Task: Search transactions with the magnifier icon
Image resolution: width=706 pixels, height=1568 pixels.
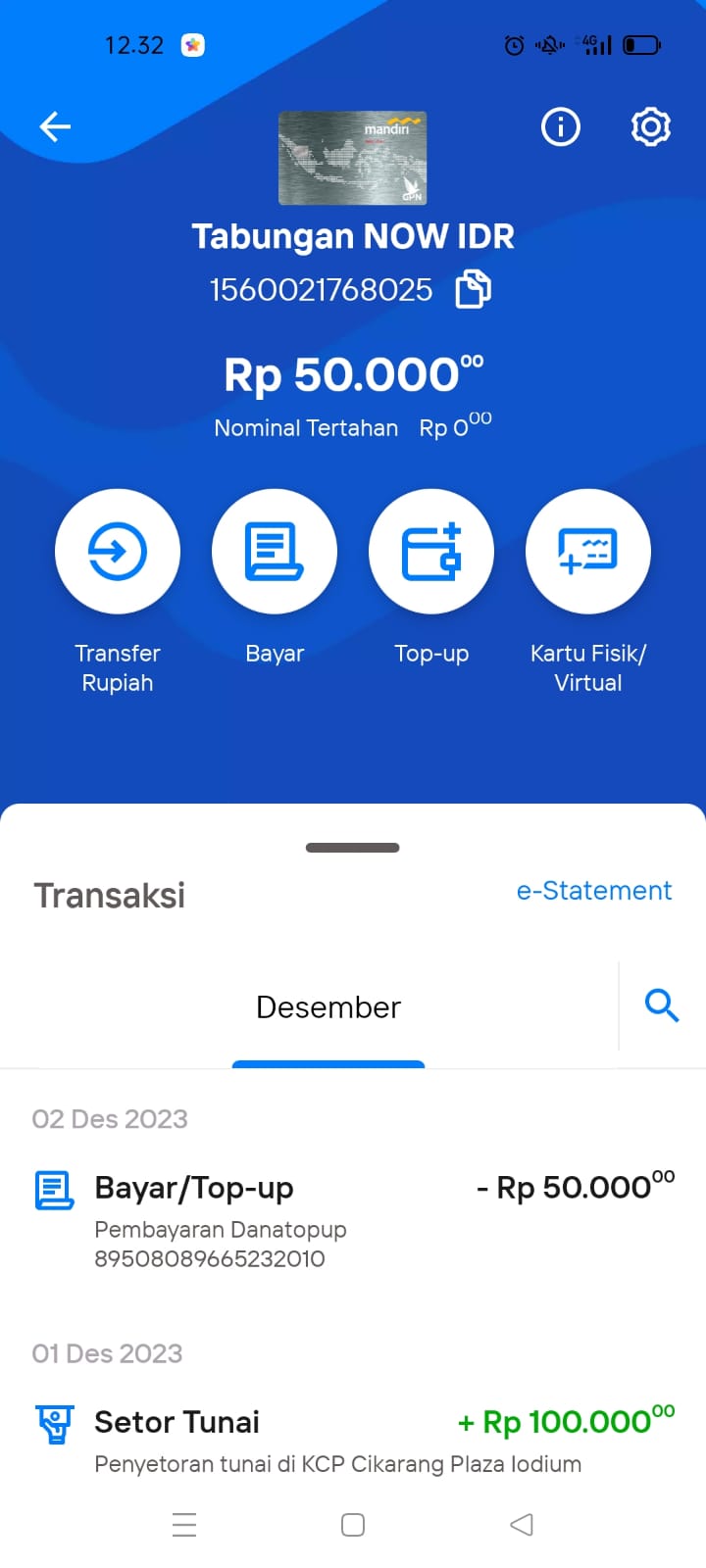Action: click(x=662, y=1005)
